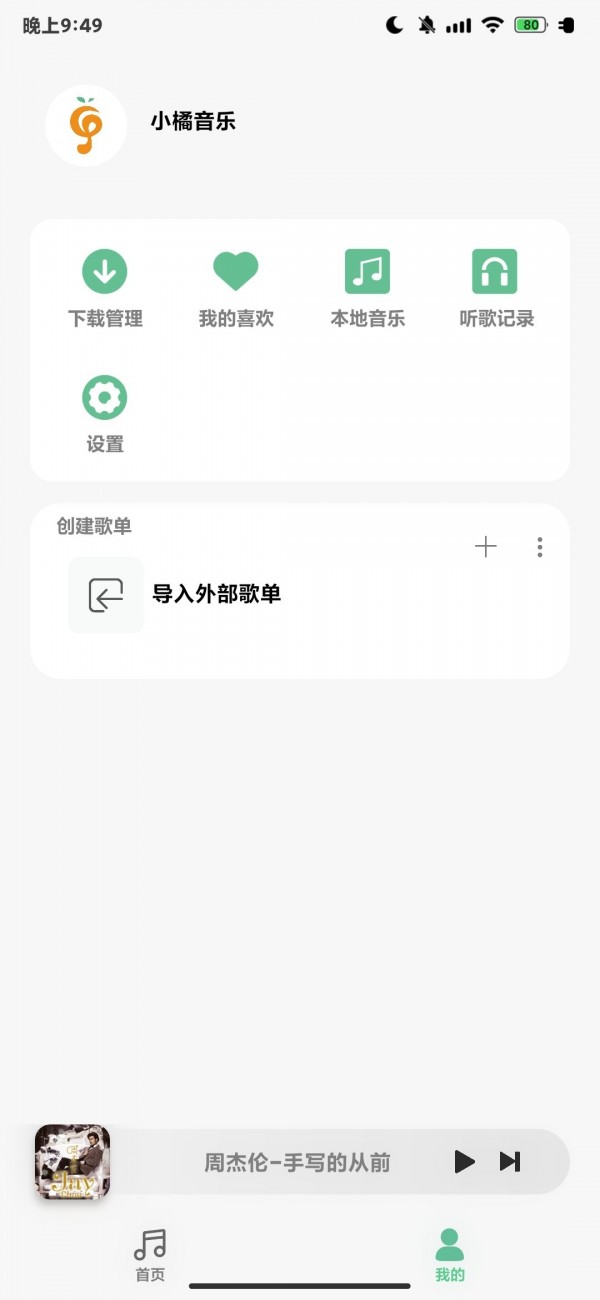Select 导入外部歌单 to import playlist
The width and height of the screenshot is (600, 1300).
click(x=216, y=594)
